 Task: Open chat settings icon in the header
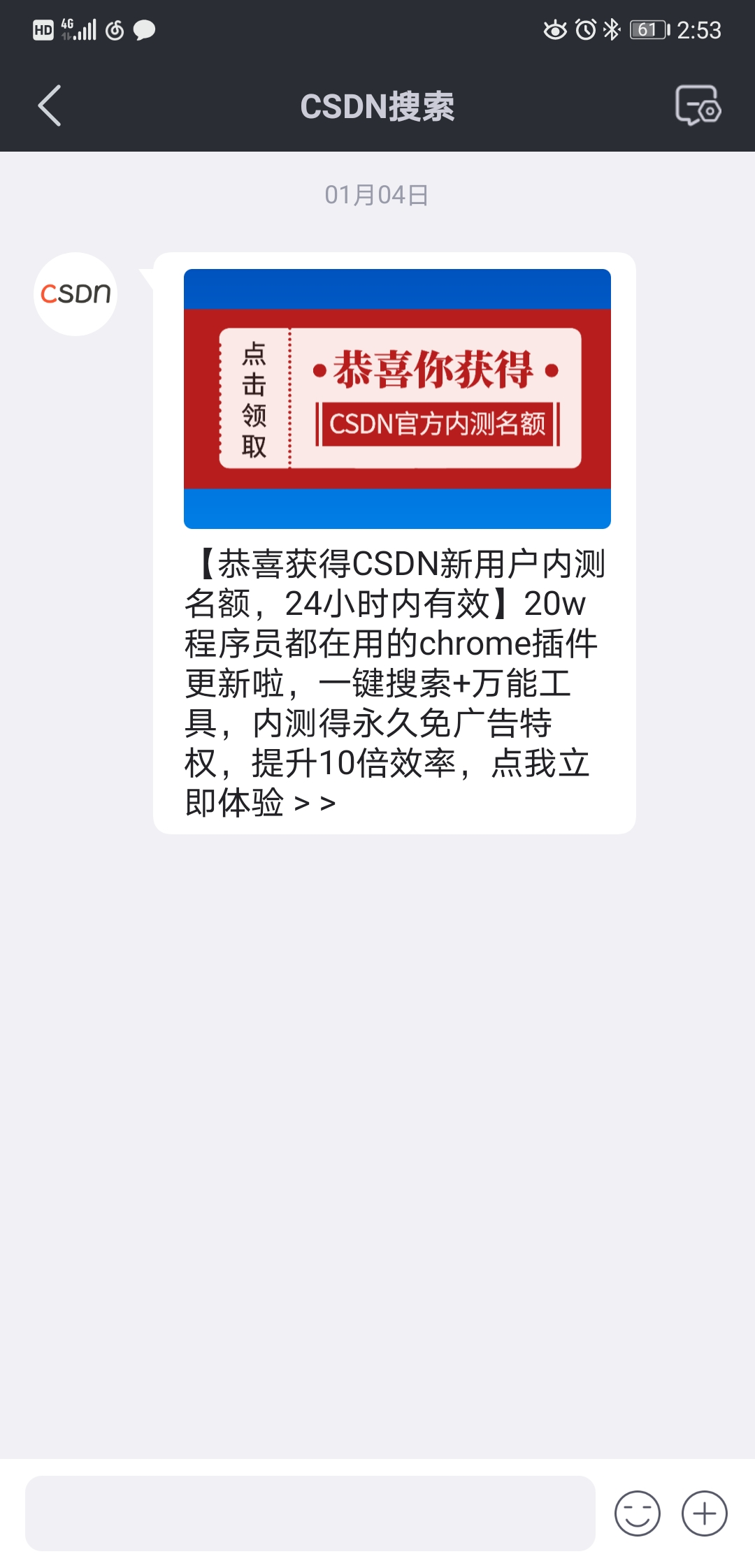pos(698,106)
